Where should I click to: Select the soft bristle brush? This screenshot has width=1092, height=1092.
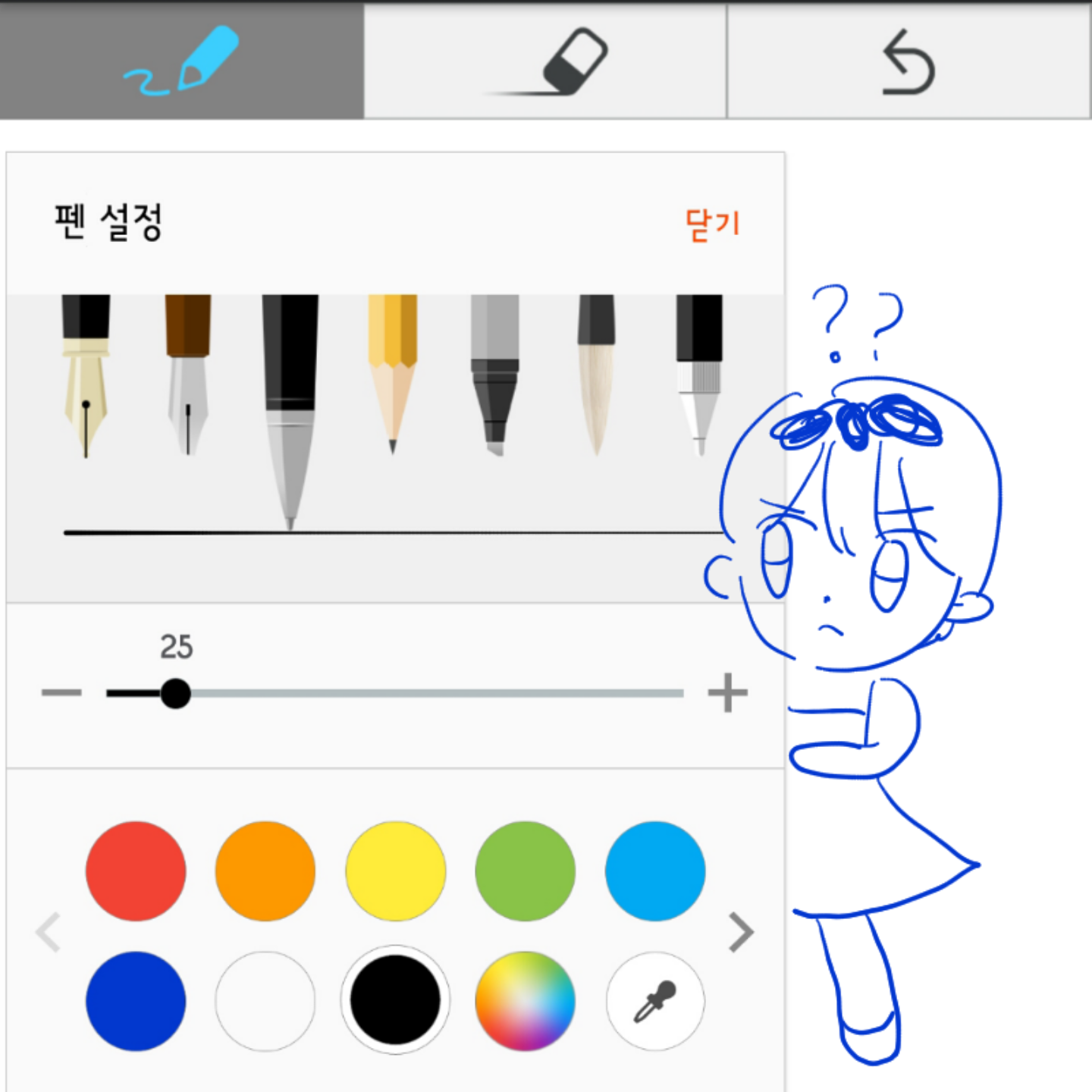click(x=596, y=375)
